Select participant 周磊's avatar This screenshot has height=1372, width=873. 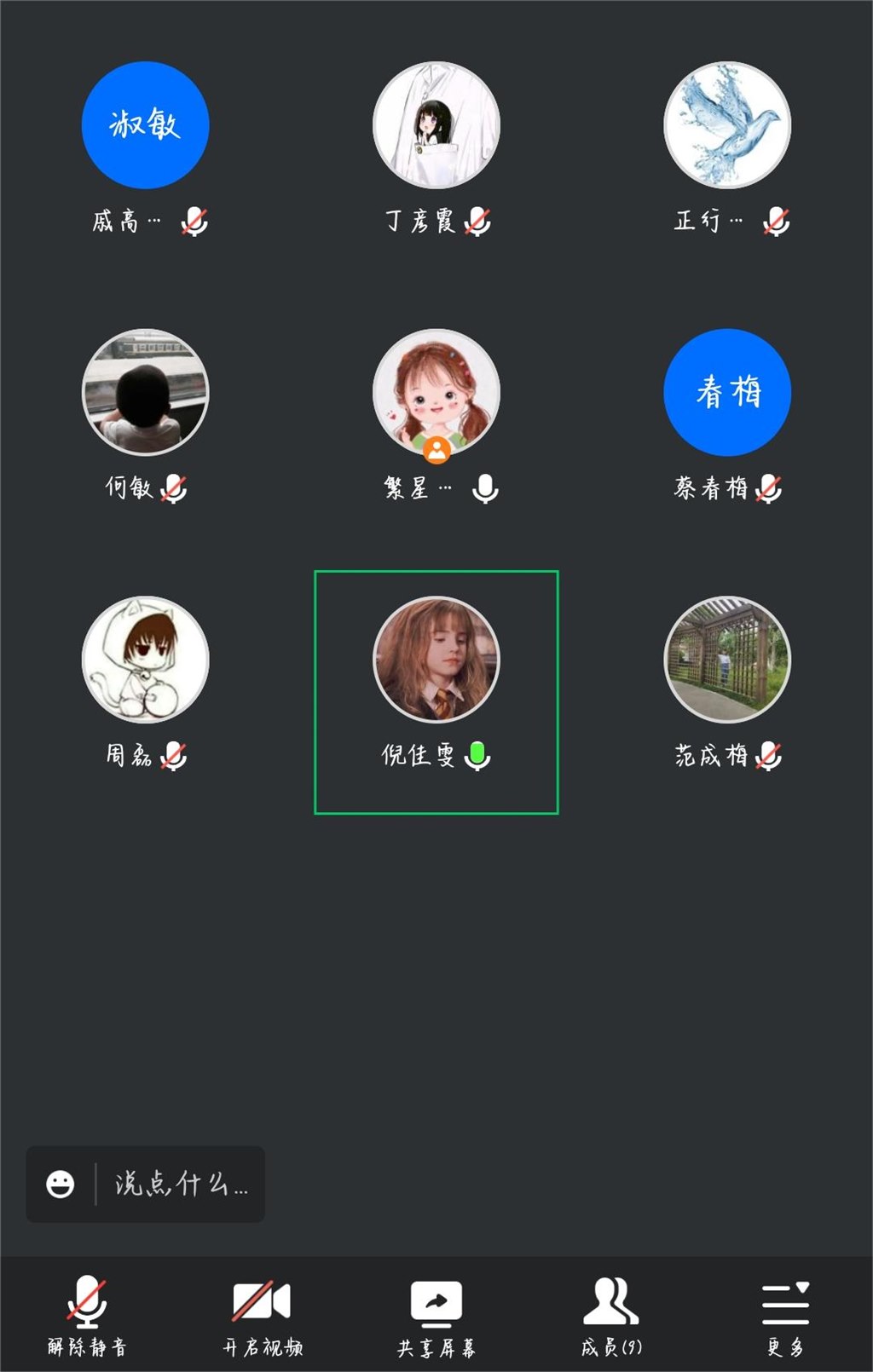145,659
